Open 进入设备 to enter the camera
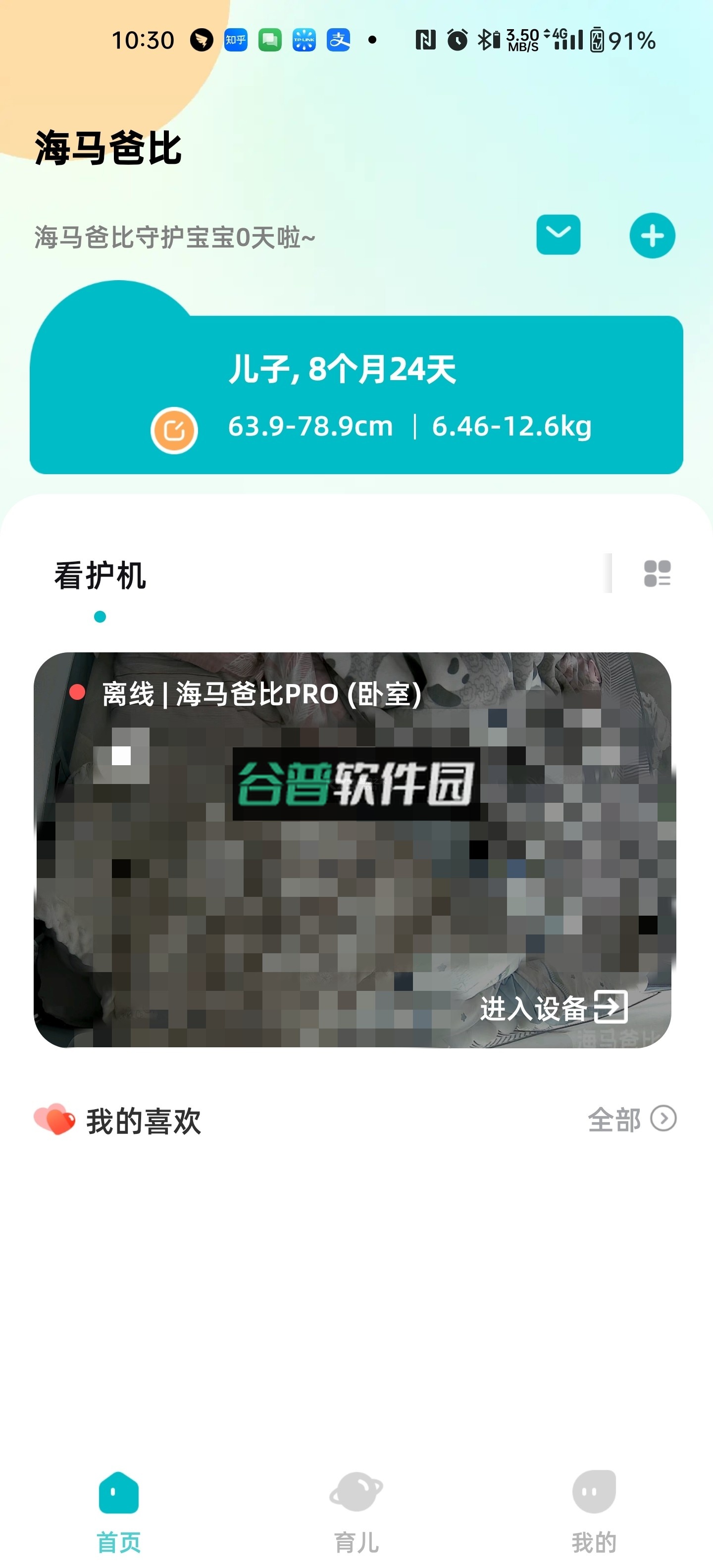 [x=536, y=1007]
